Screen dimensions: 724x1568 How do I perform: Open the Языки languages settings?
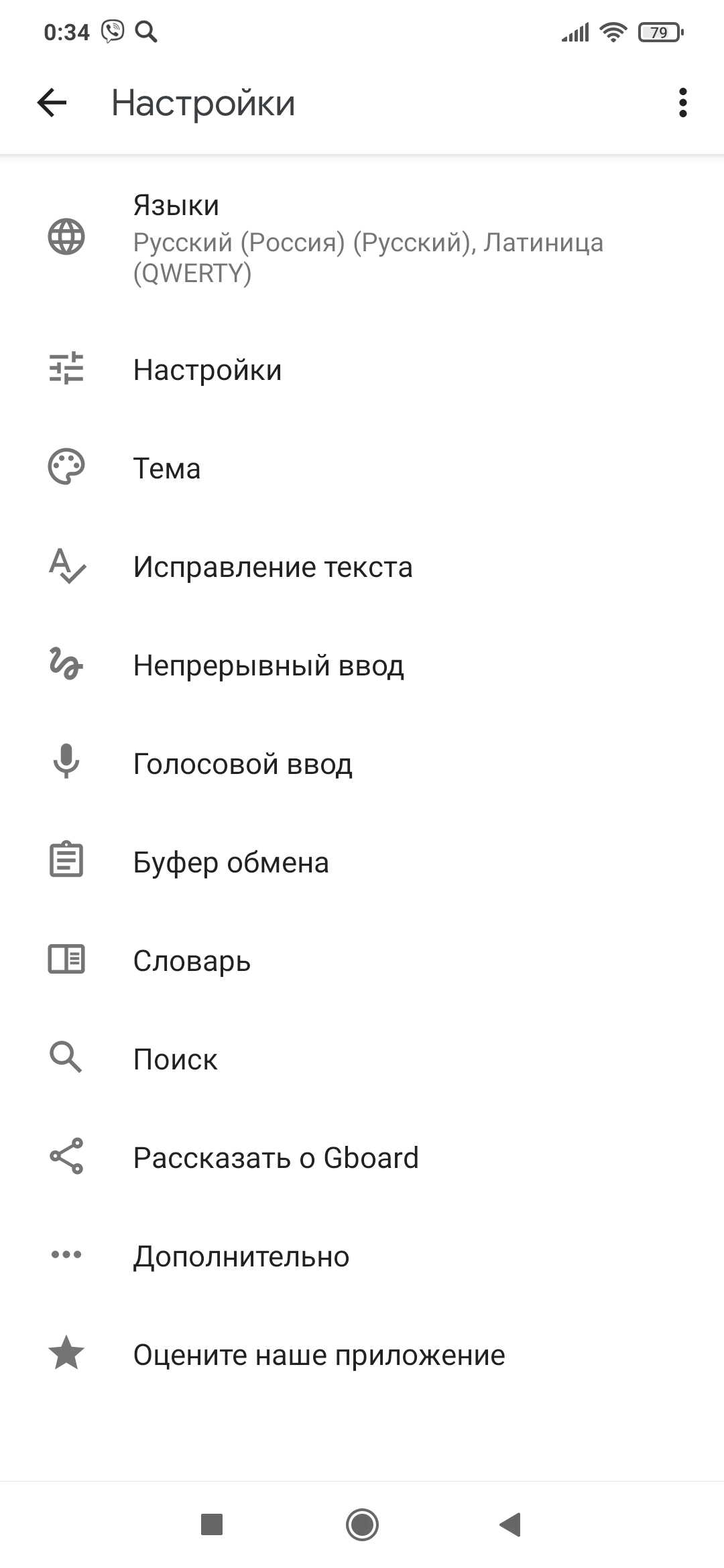[x=362, y=239]
